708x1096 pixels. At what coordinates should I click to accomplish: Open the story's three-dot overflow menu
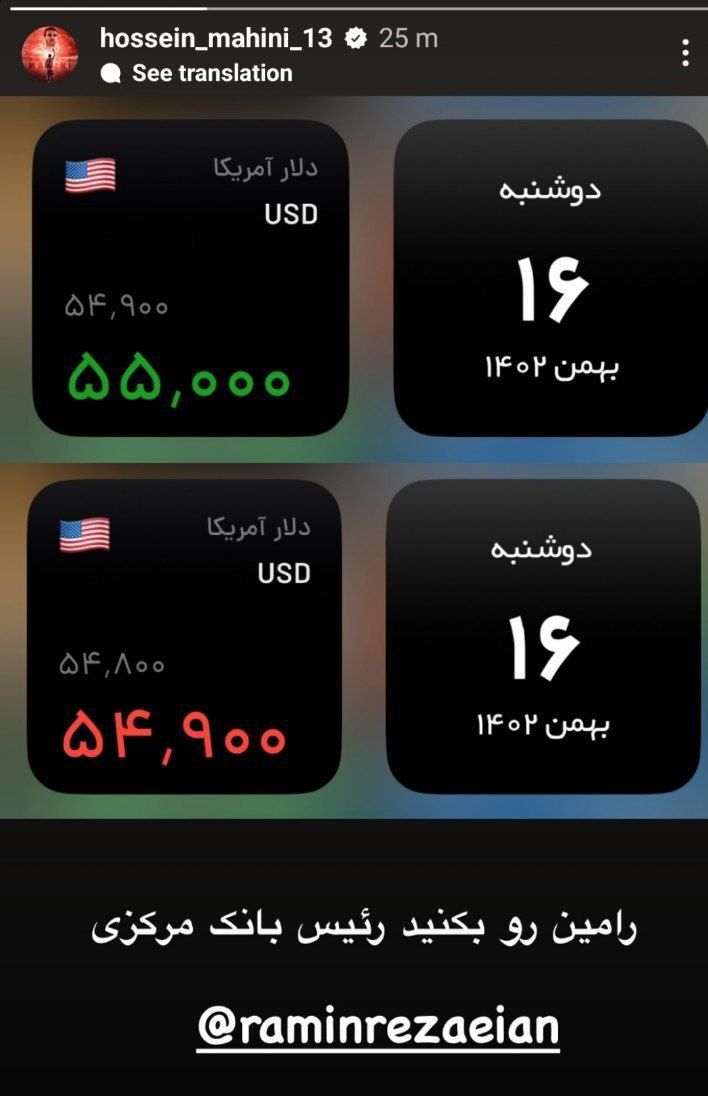tap(685, 53)
